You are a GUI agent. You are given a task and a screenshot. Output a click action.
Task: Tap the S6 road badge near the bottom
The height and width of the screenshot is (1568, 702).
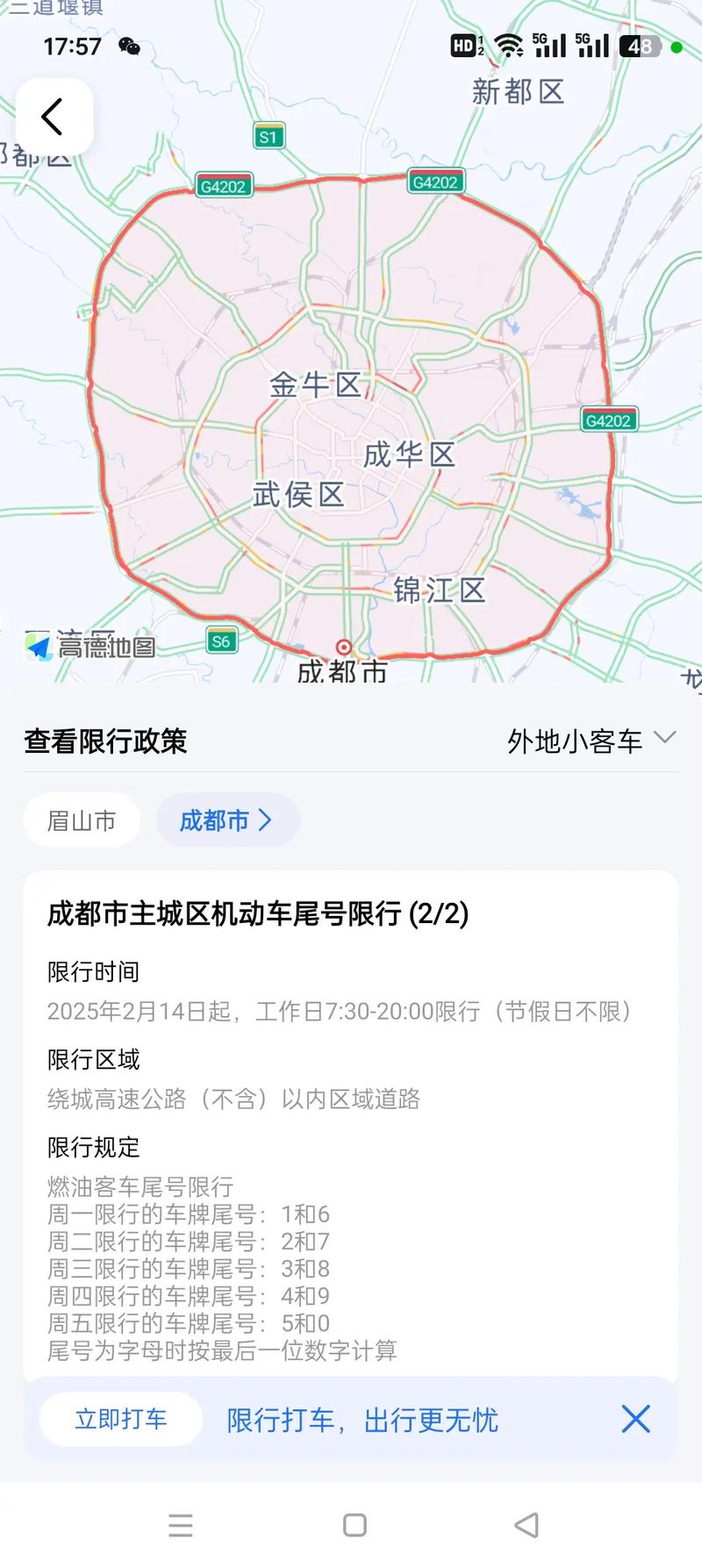click(x=221, y=641)
